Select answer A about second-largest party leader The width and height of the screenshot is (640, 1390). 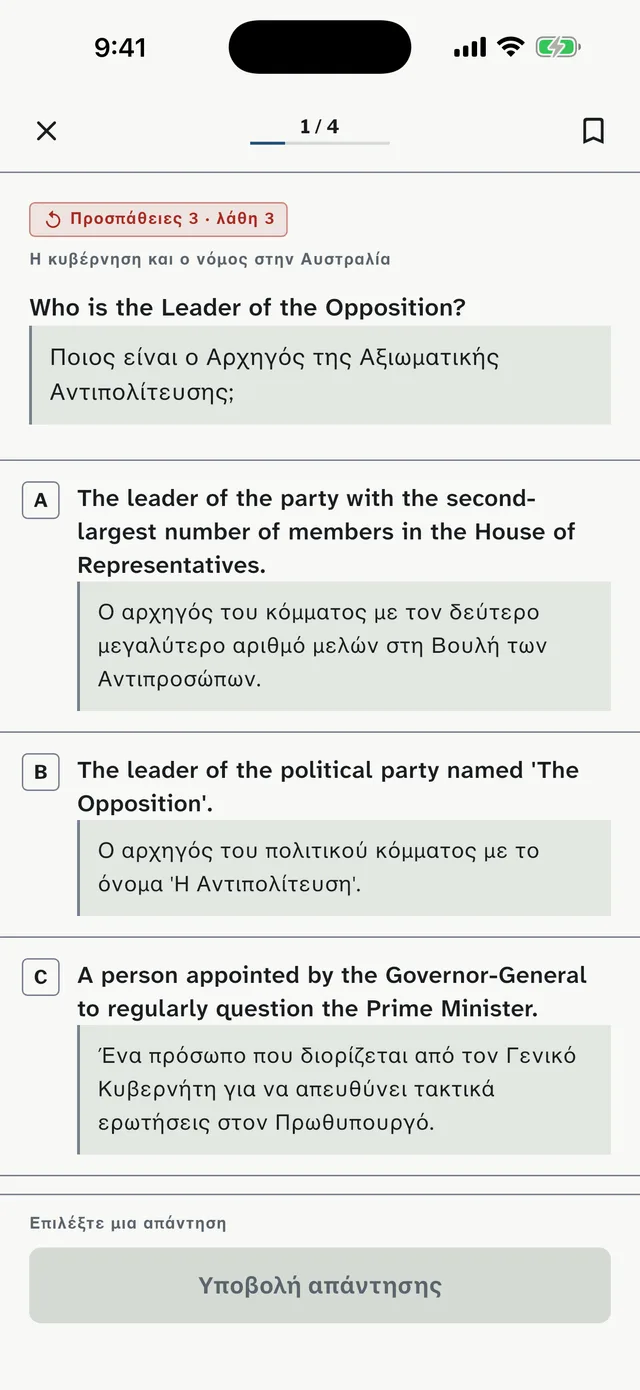coord(320,596)
